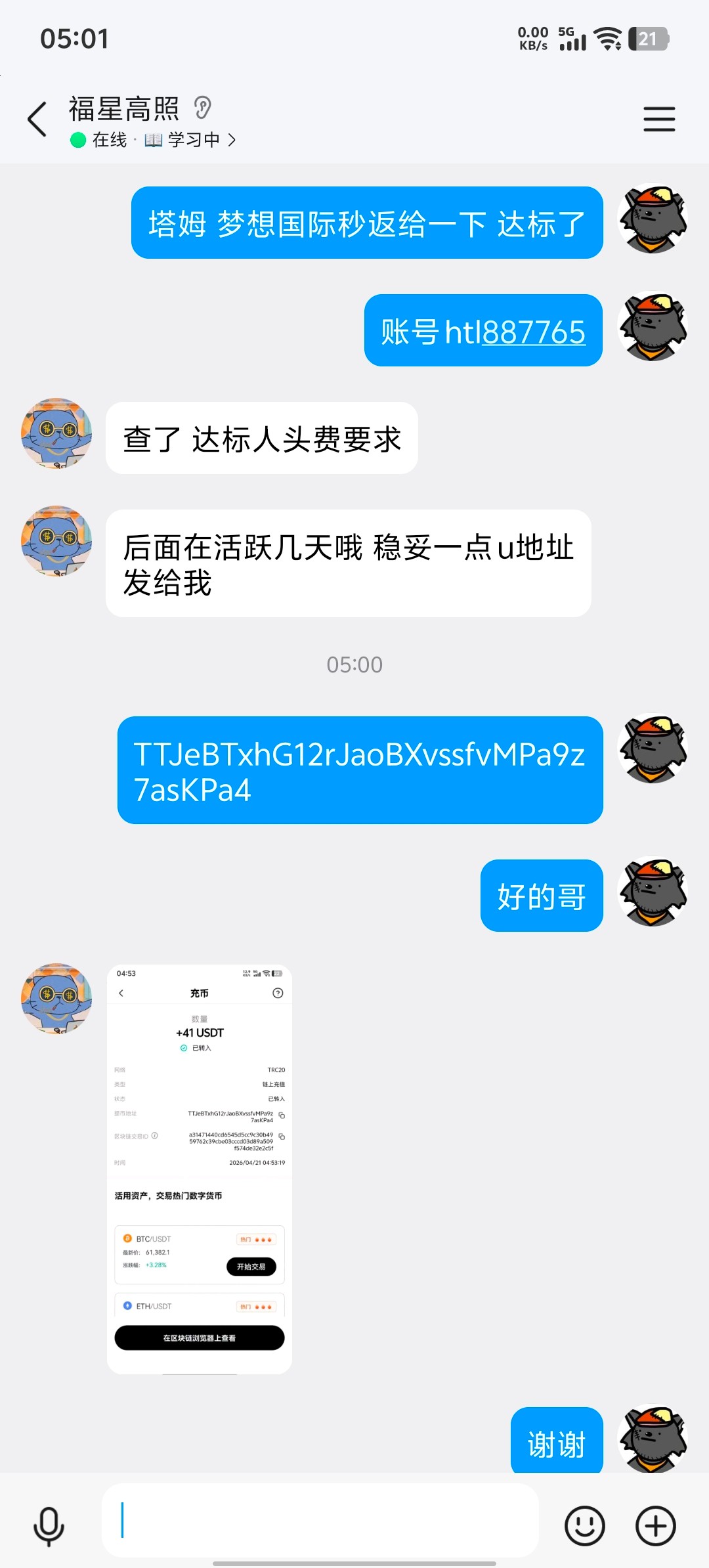The width and height of the screenshot is (709, 1568).
Task: Tap the underlined number 887765 link
Action: click(x=534, y=332)
